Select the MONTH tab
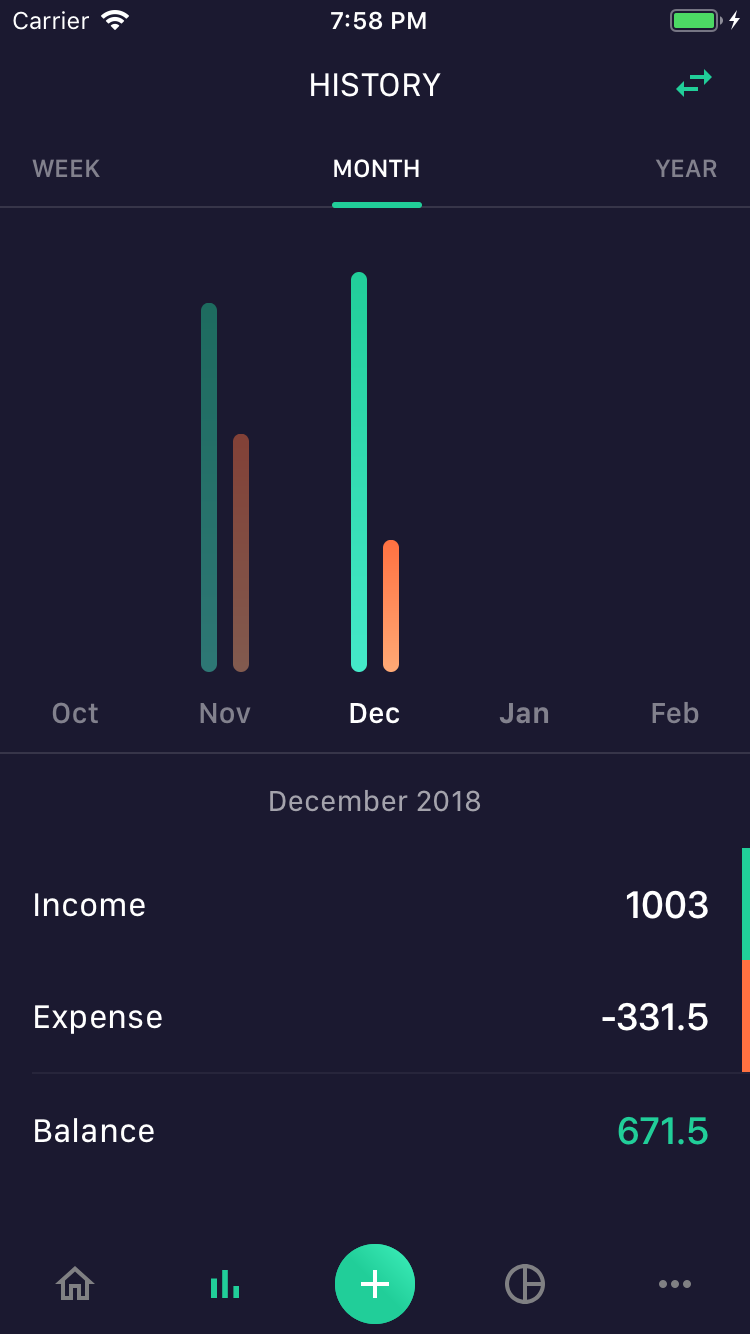Viewport: 750px width, 1334px height. pos(376,168)
